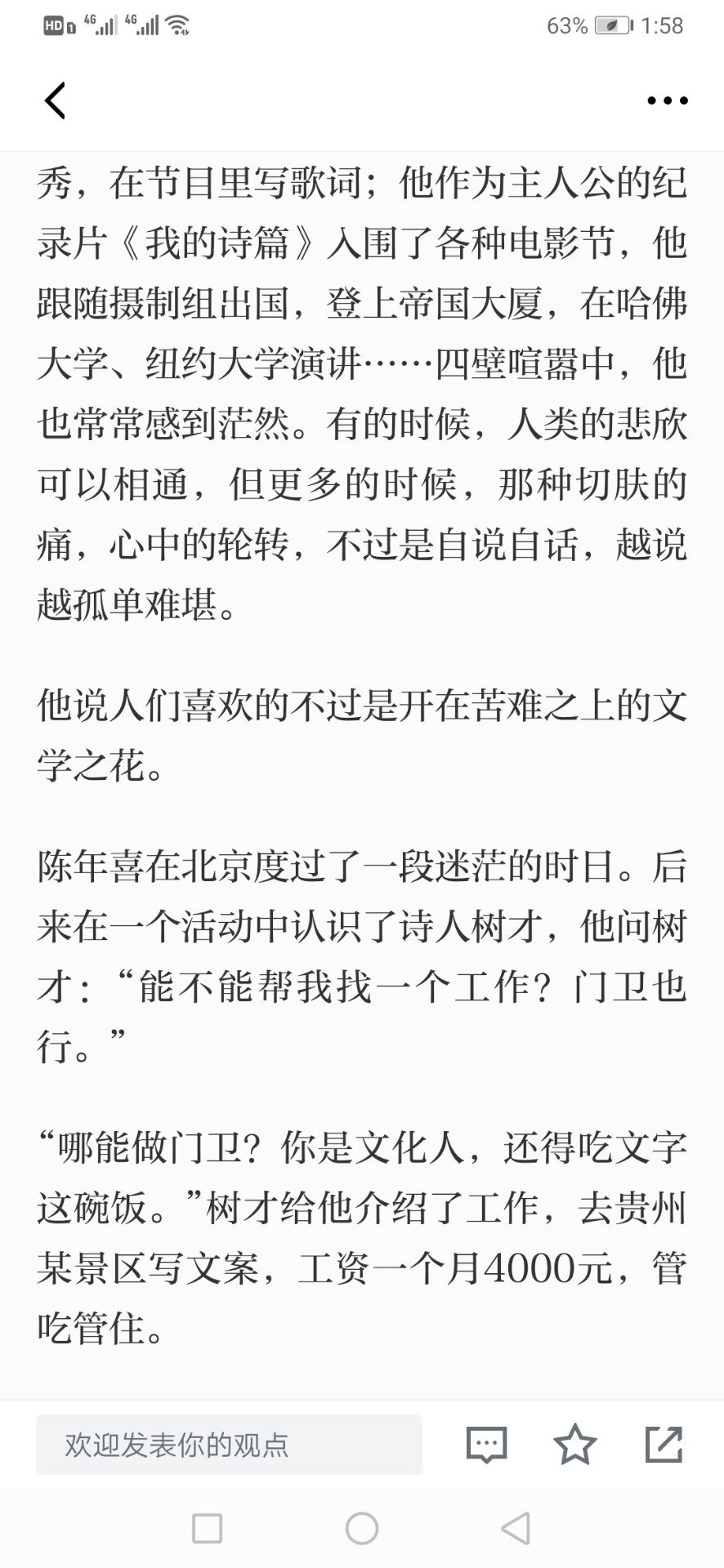Open recent apps from navigation bar
Viewport: 724px width, 1568px height.
pyautogui.click(x=207, y=1528)
